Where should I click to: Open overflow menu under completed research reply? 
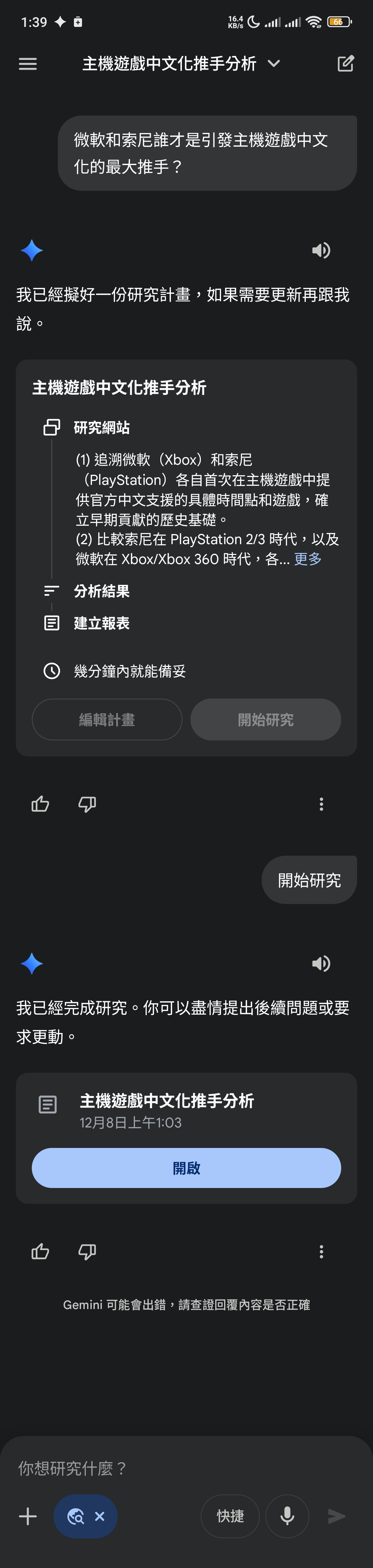[321, 1252]
